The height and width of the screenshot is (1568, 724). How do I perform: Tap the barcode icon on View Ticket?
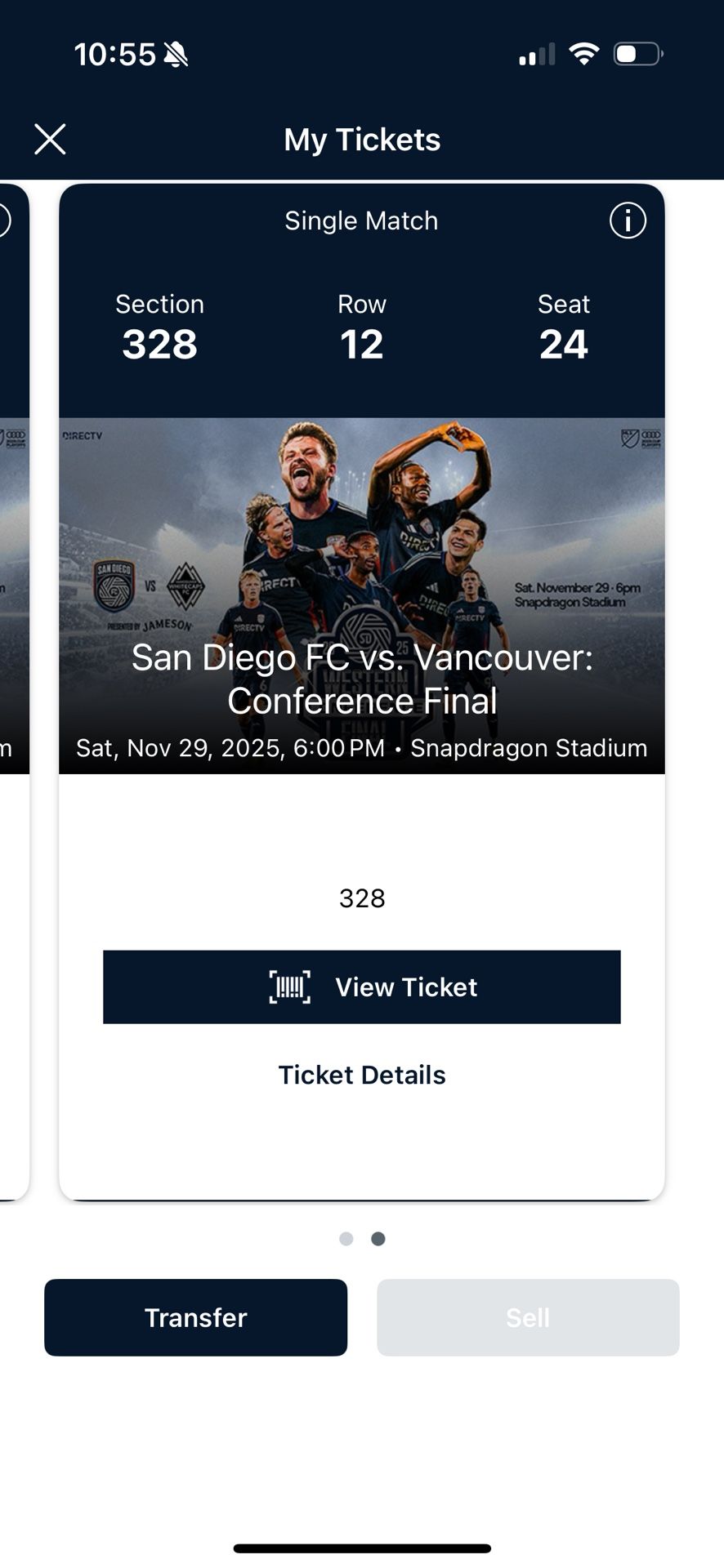pyautogui.click(x=291, y=987)
